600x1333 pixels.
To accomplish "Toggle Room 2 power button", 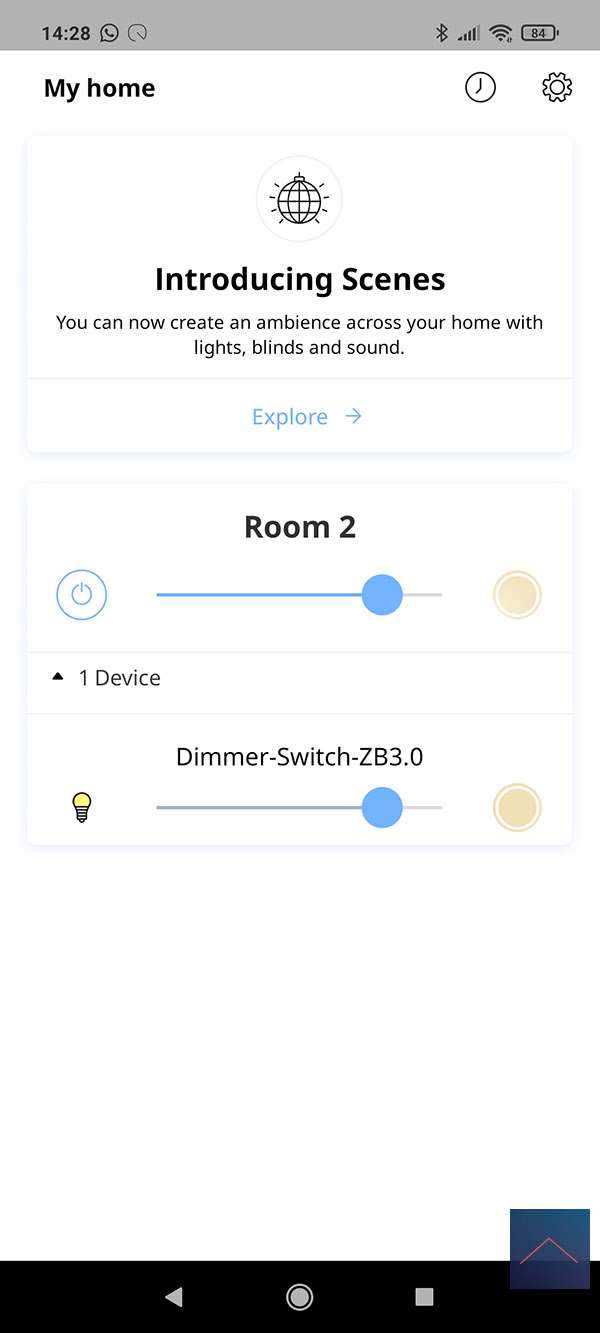I will click(x=81, y=595).
